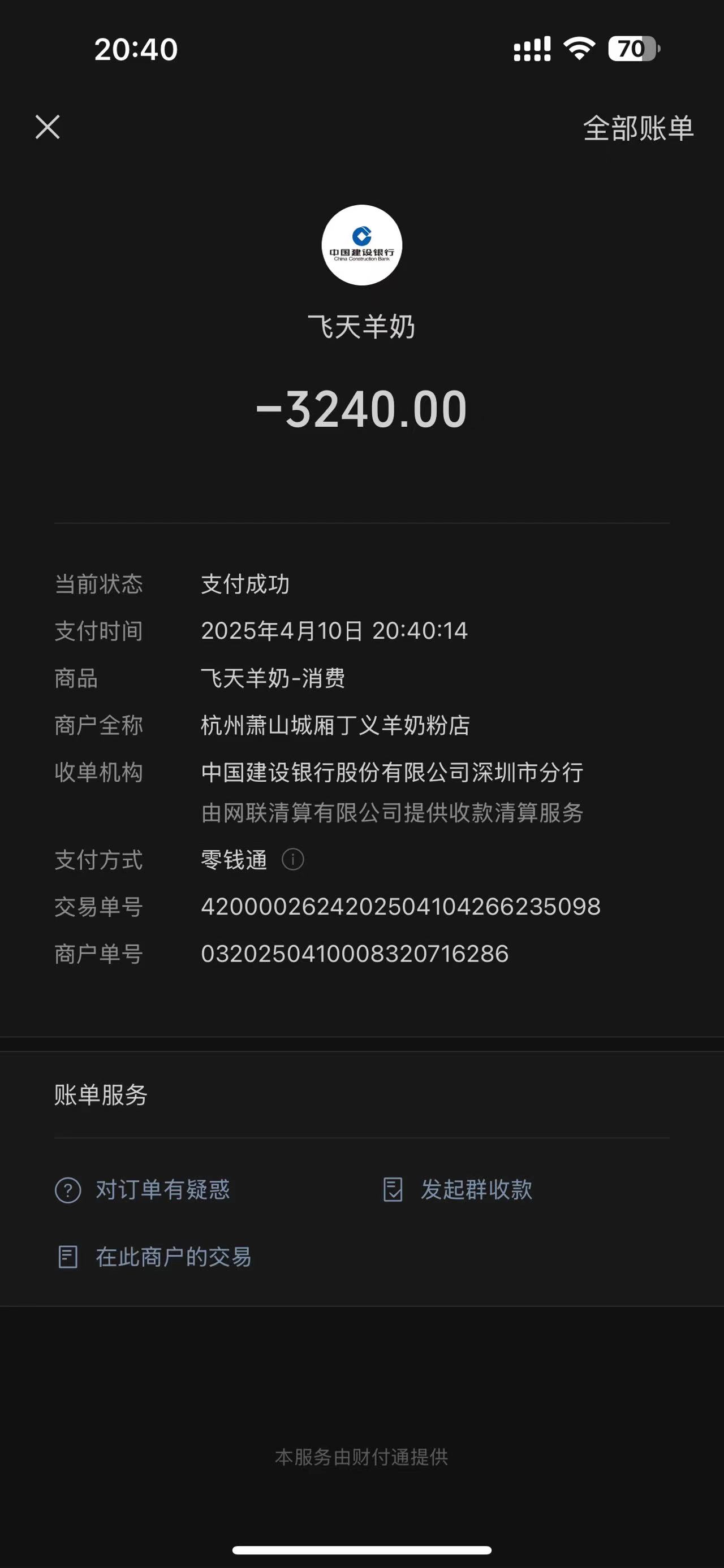Start a group collection via 发起群收款
This screenshot has width=724, height=1568.
click(458, 1189)
